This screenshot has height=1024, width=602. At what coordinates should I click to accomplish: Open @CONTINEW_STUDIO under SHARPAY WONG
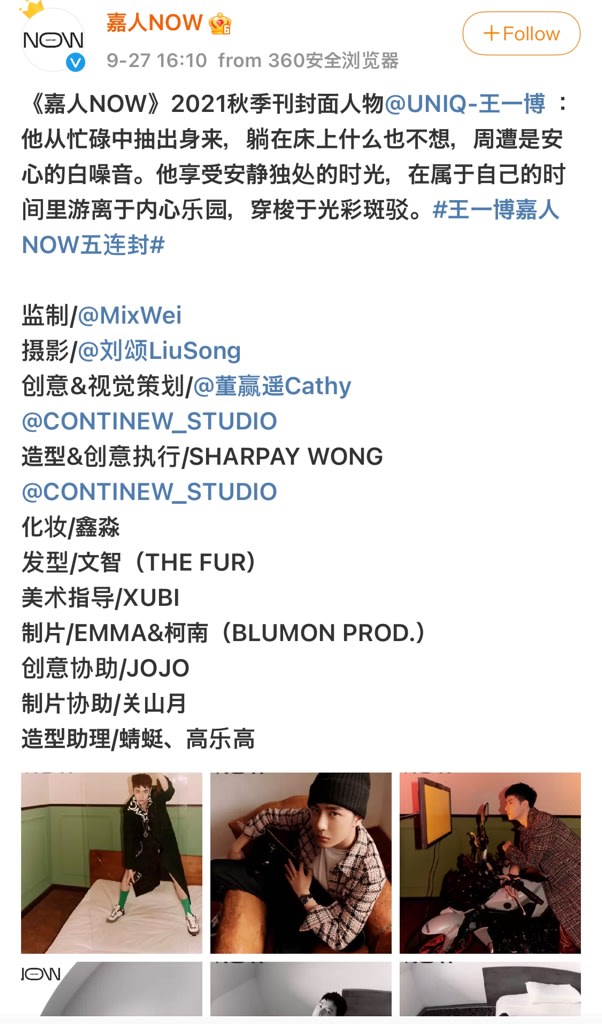click(x=149, y=492)
